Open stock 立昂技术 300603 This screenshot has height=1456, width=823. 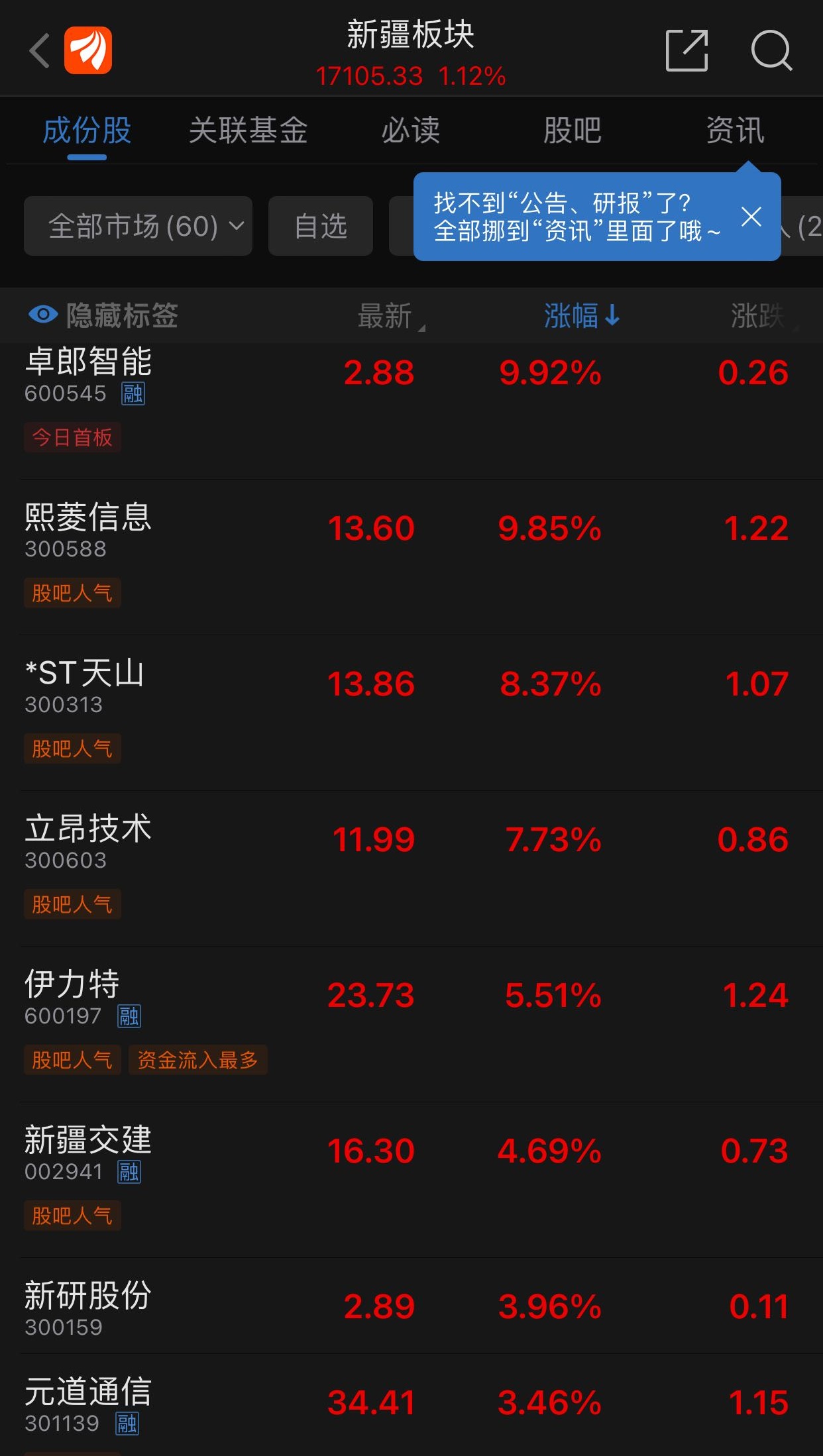[411, 868]
